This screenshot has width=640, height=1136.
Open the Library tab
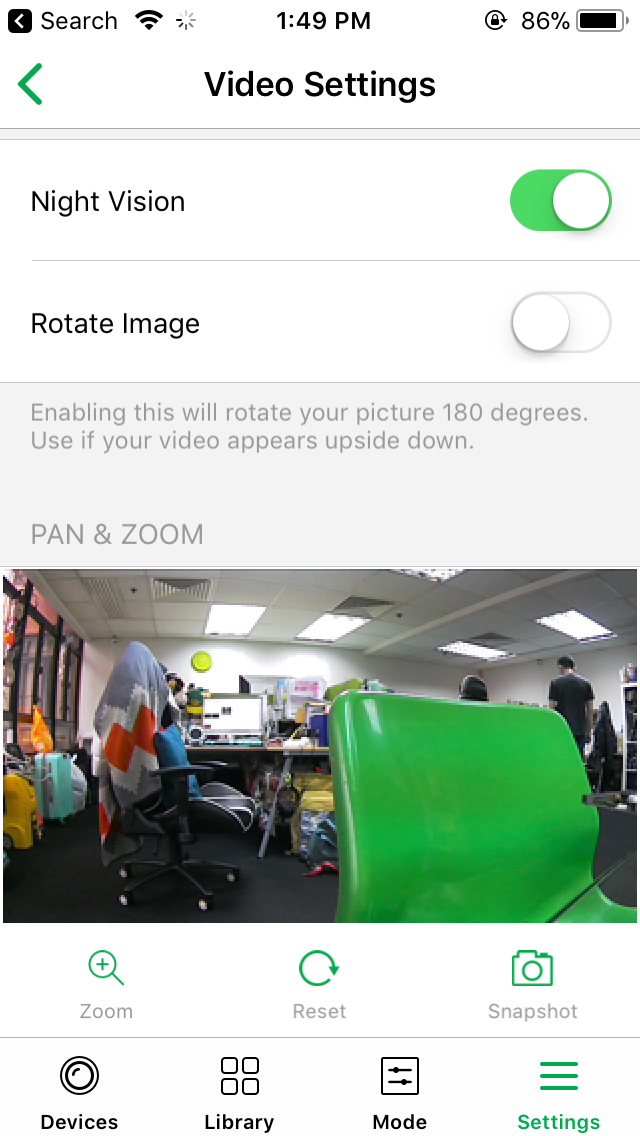tap(239, 1092)
